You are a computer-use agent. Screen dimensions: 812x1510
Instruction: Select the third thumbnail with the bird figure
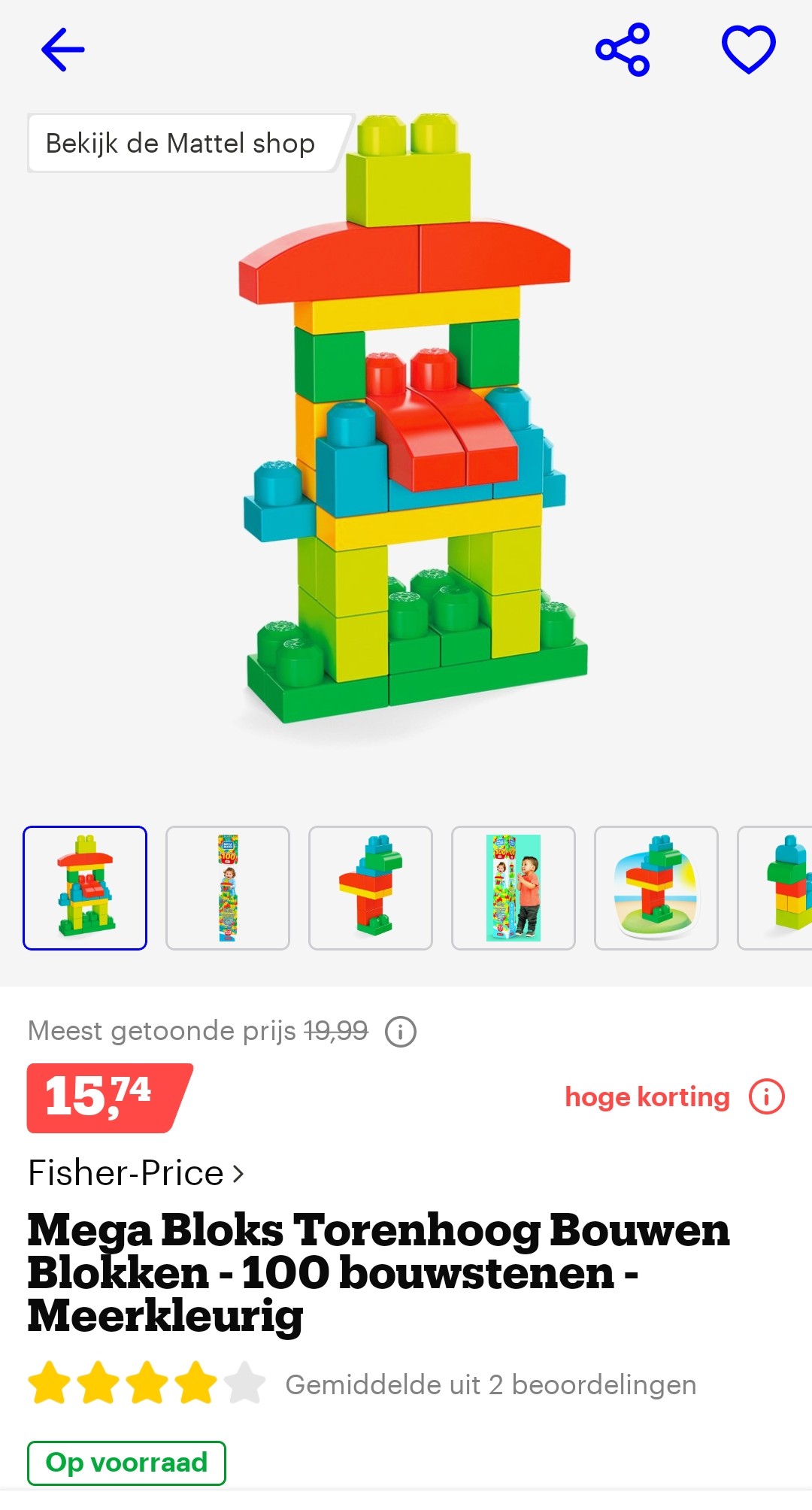[371, 888]
